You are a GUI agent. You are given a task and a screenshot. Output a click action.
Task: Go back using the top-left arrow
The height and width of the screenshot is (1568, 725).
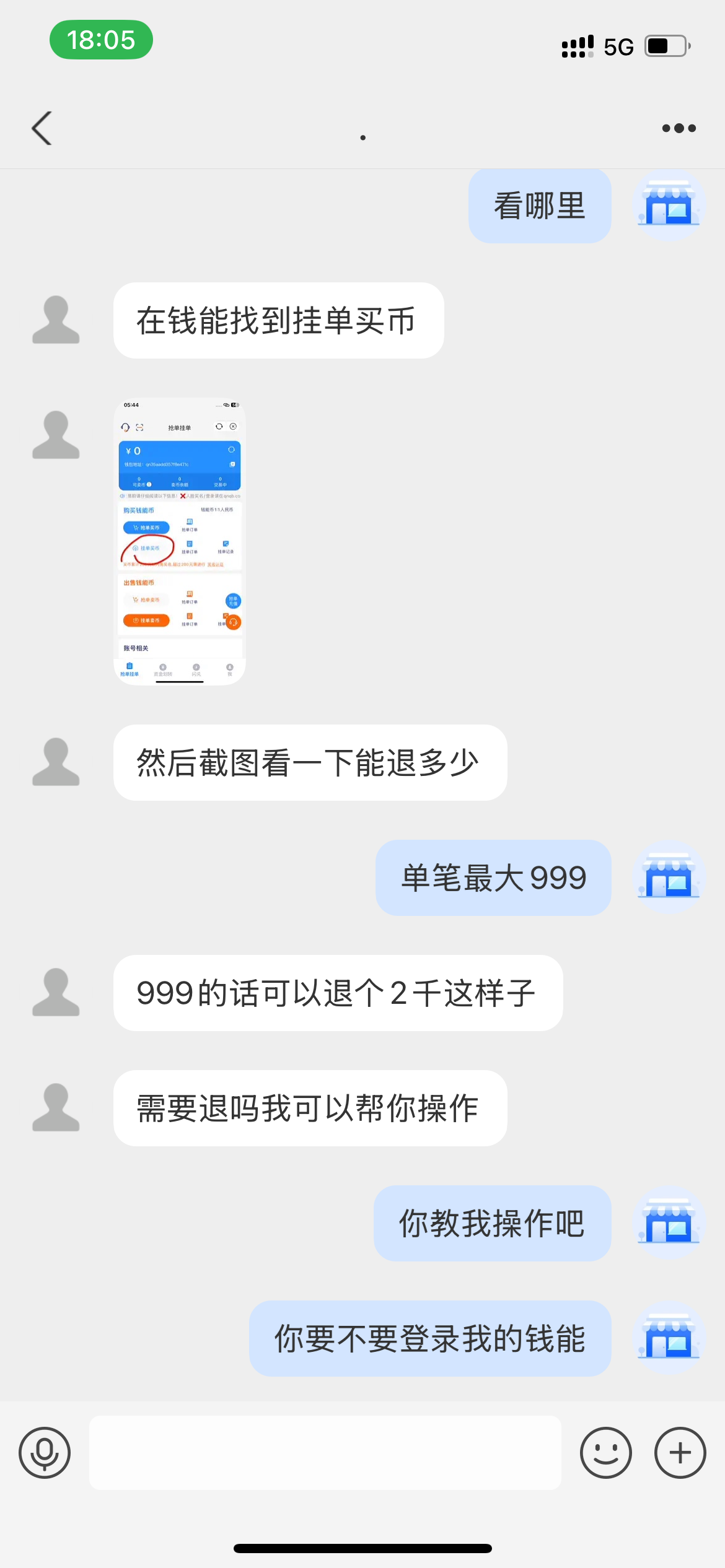pyautogui.click(x=42, y=128)
